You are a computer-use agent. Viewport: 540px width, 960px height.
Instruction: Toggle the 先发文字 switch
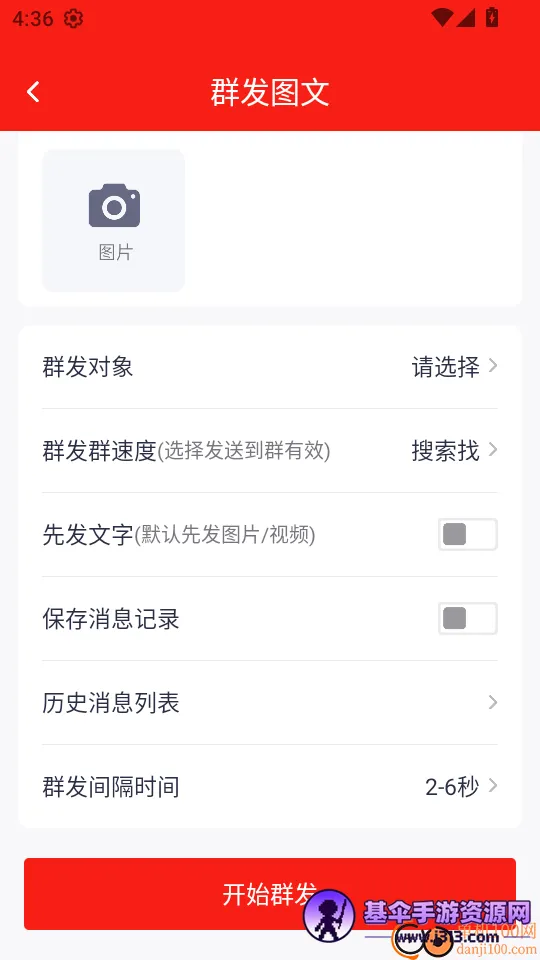tap(468, 534)
